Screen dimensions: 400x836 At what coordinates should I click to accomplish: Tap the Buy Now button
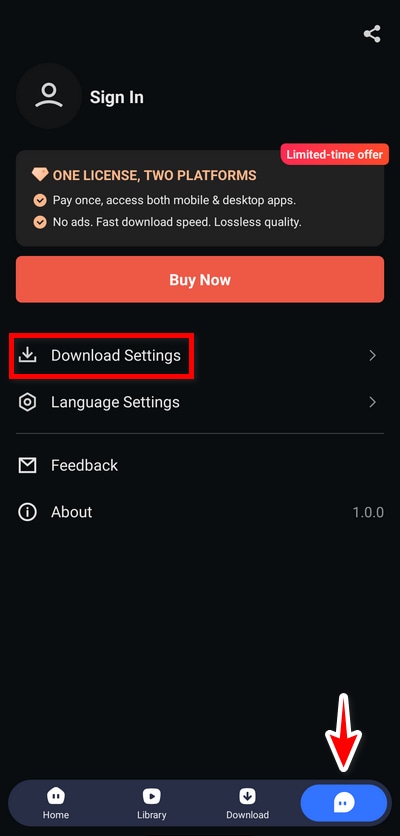pyautogui.click(x=200, y=279)
